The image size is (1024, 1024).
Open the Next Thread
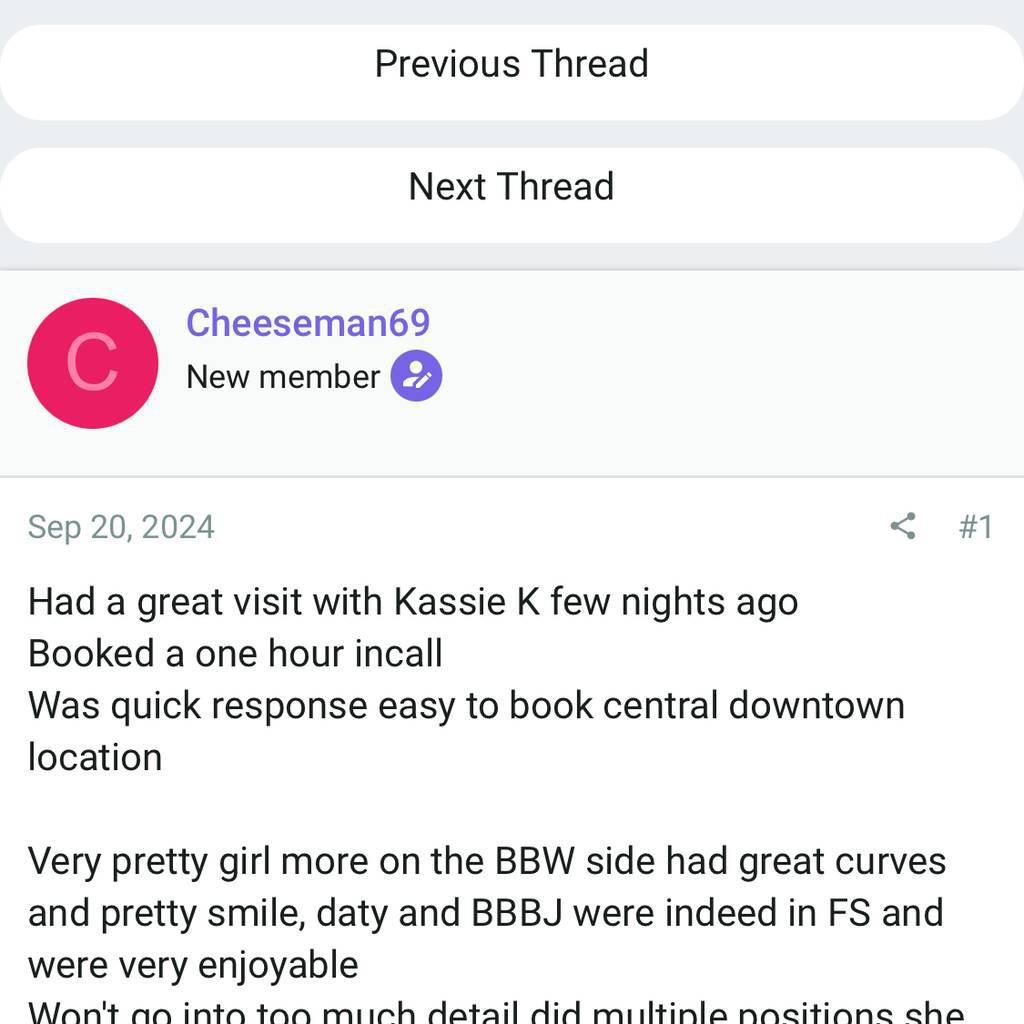[x=511, y=187]
